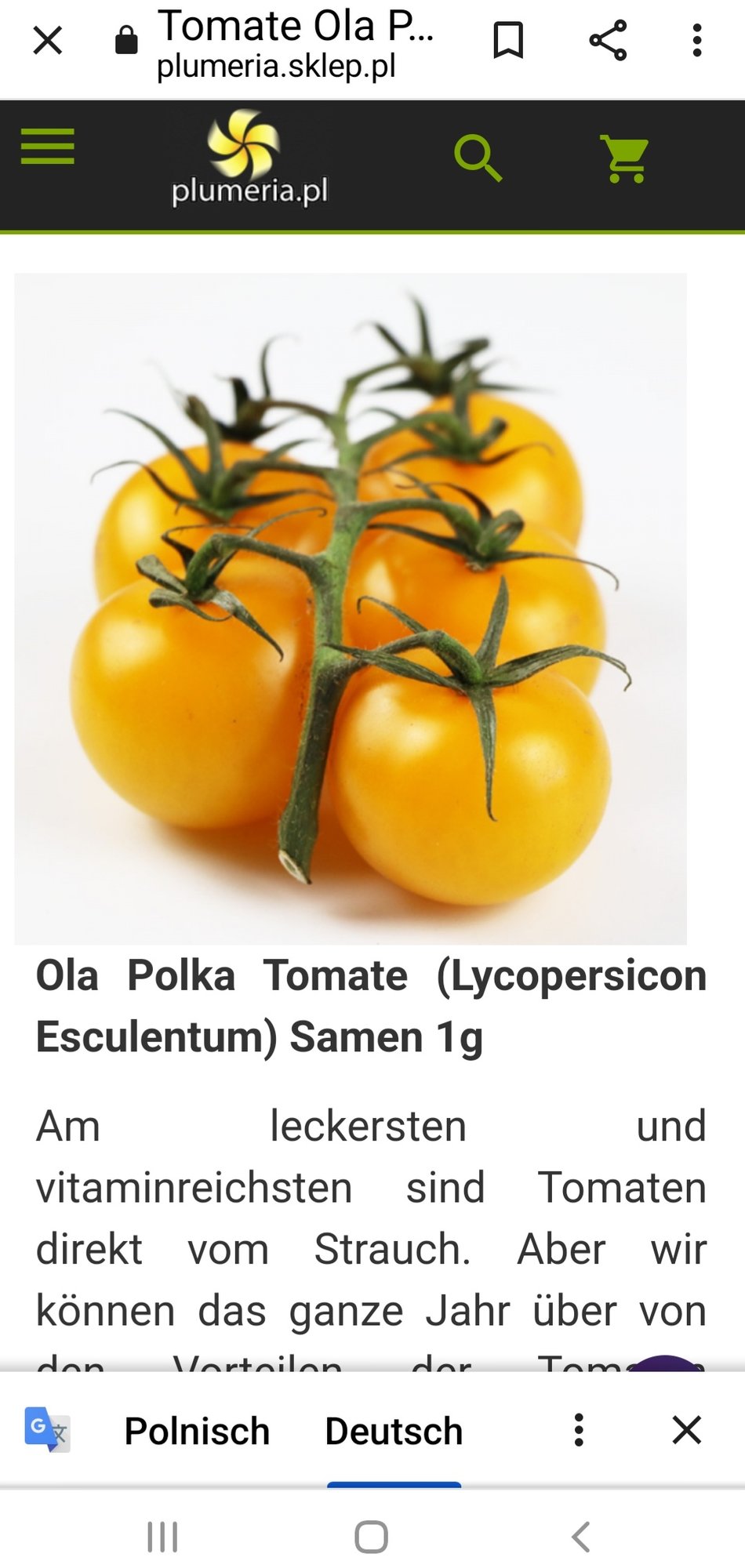Open the green hamburger menu

(48, 147)
